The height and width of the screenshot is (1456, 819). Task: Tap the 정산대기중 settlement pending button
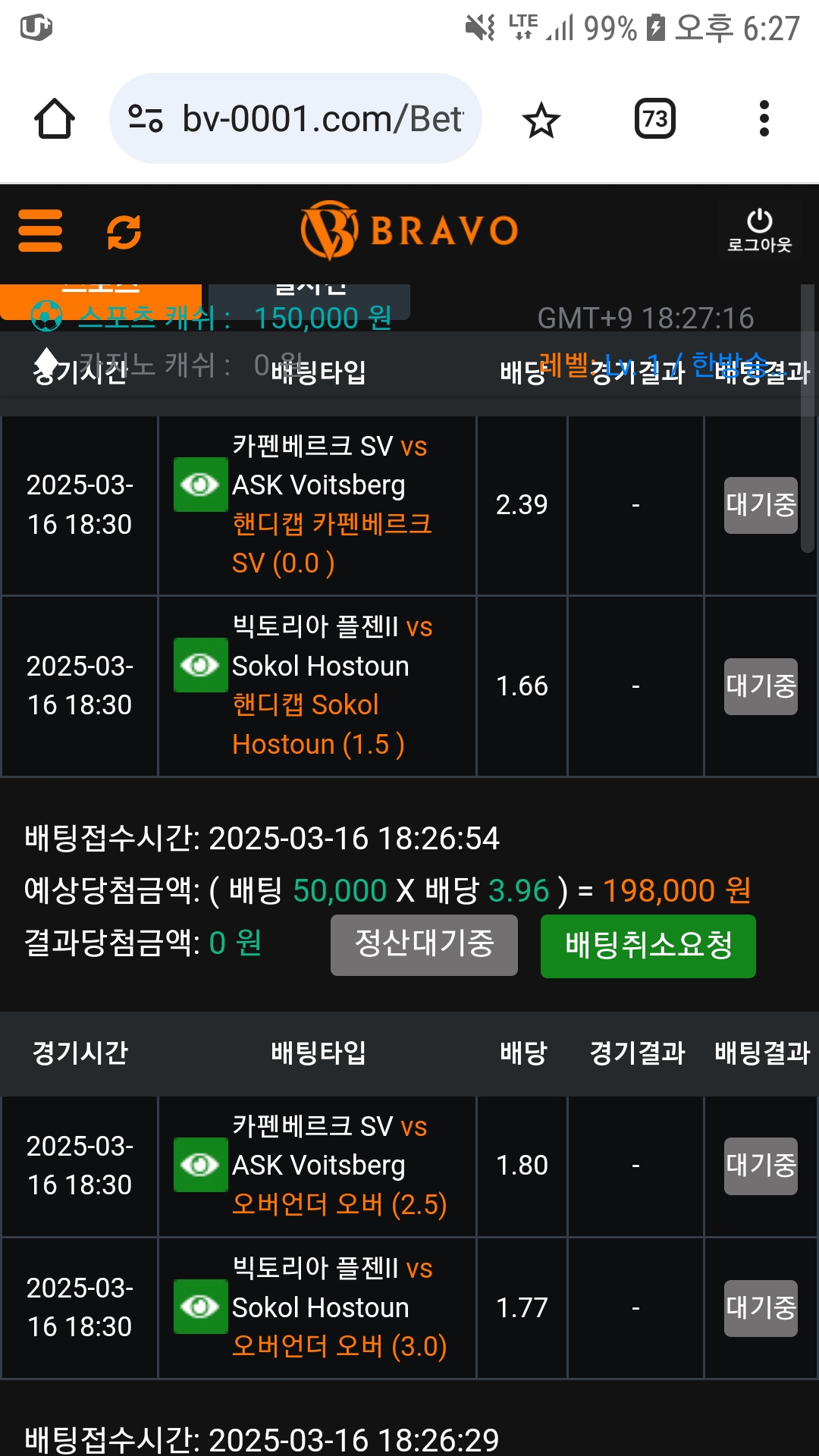[424, 945]
